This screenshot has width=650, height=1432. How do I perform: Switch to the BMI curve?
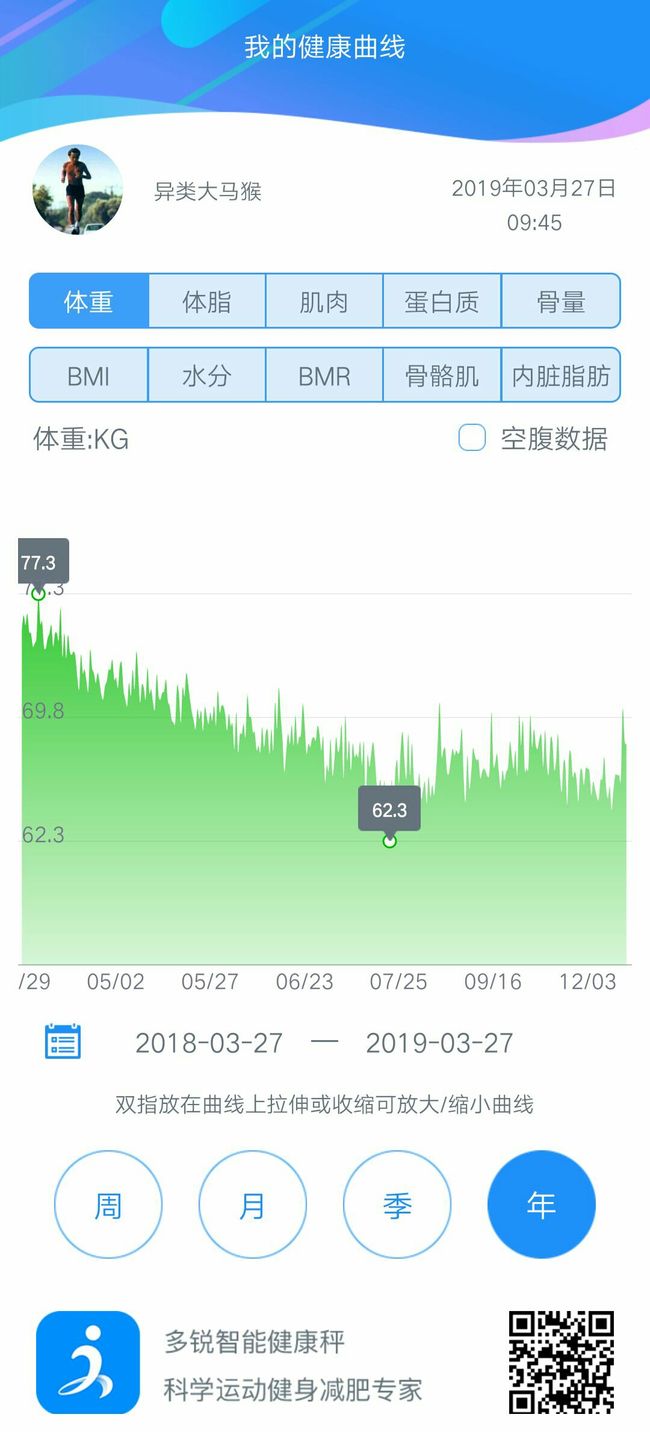click(x=89, y=375)
